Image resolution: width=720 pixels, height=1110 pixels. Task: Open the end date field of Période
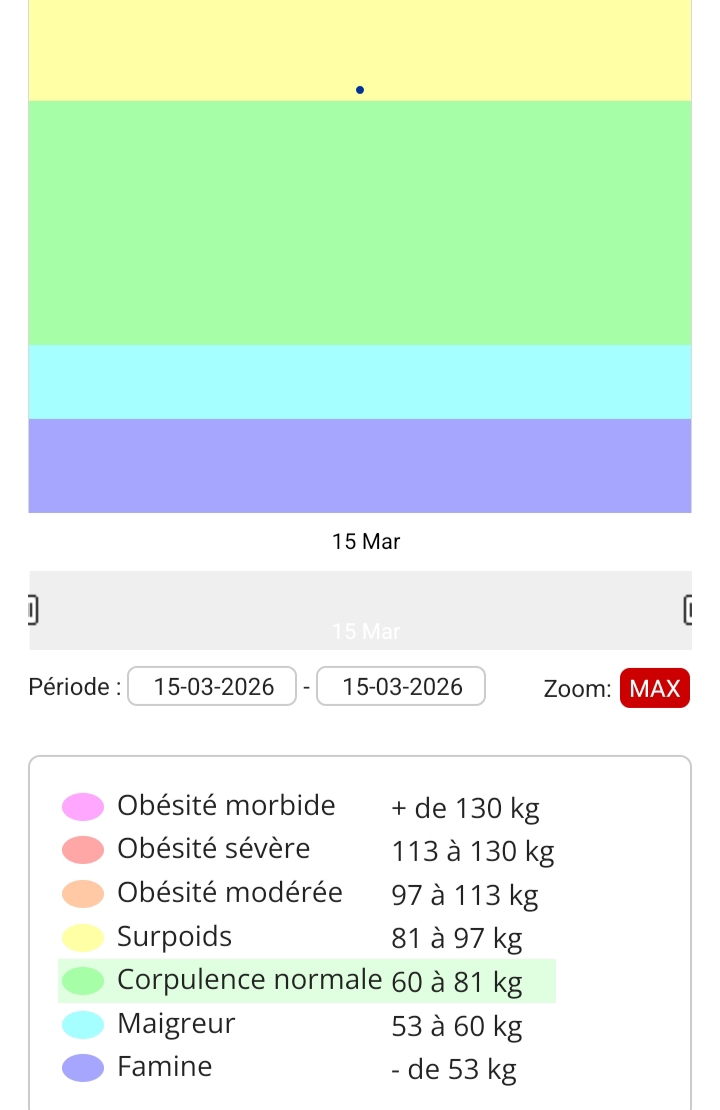tap(401, 686)
